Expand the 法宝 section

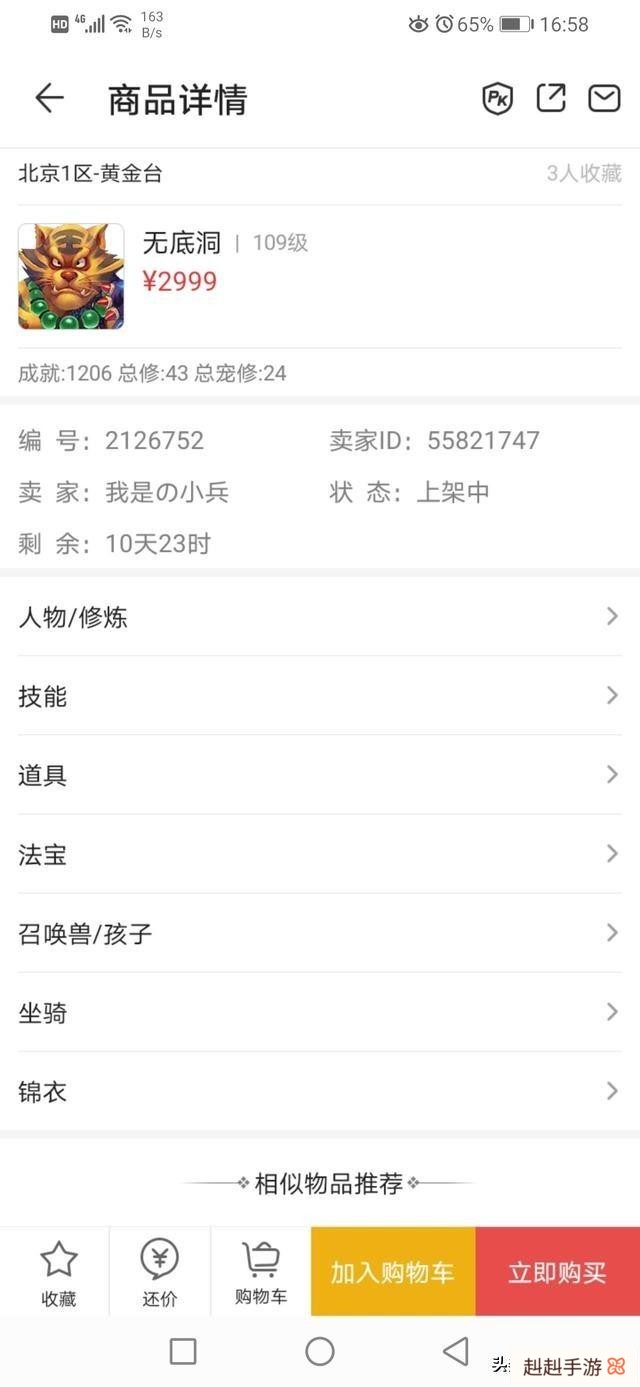319,854
